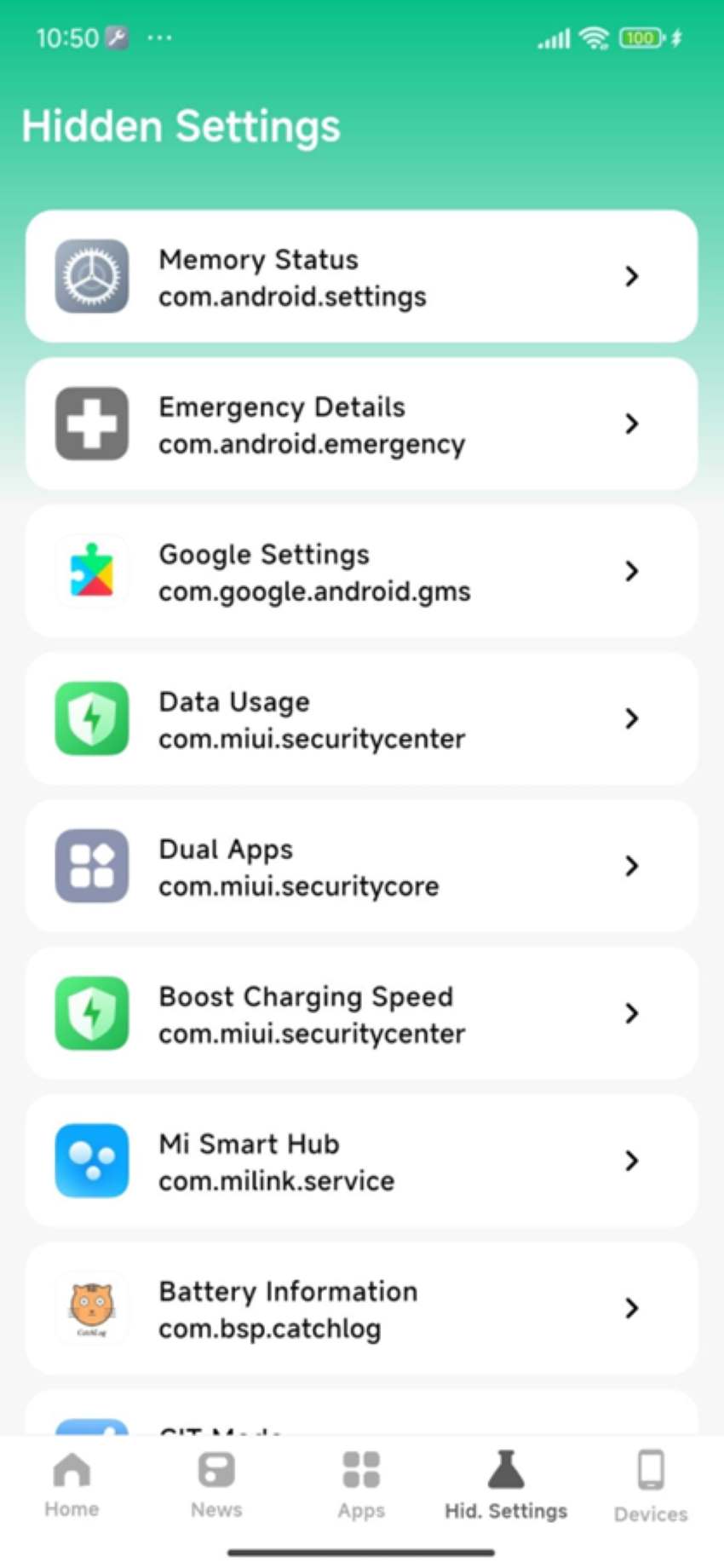Open Emergency Details row
The height and width of the screenshot is (1568, 724).
(x=361, y=424)
